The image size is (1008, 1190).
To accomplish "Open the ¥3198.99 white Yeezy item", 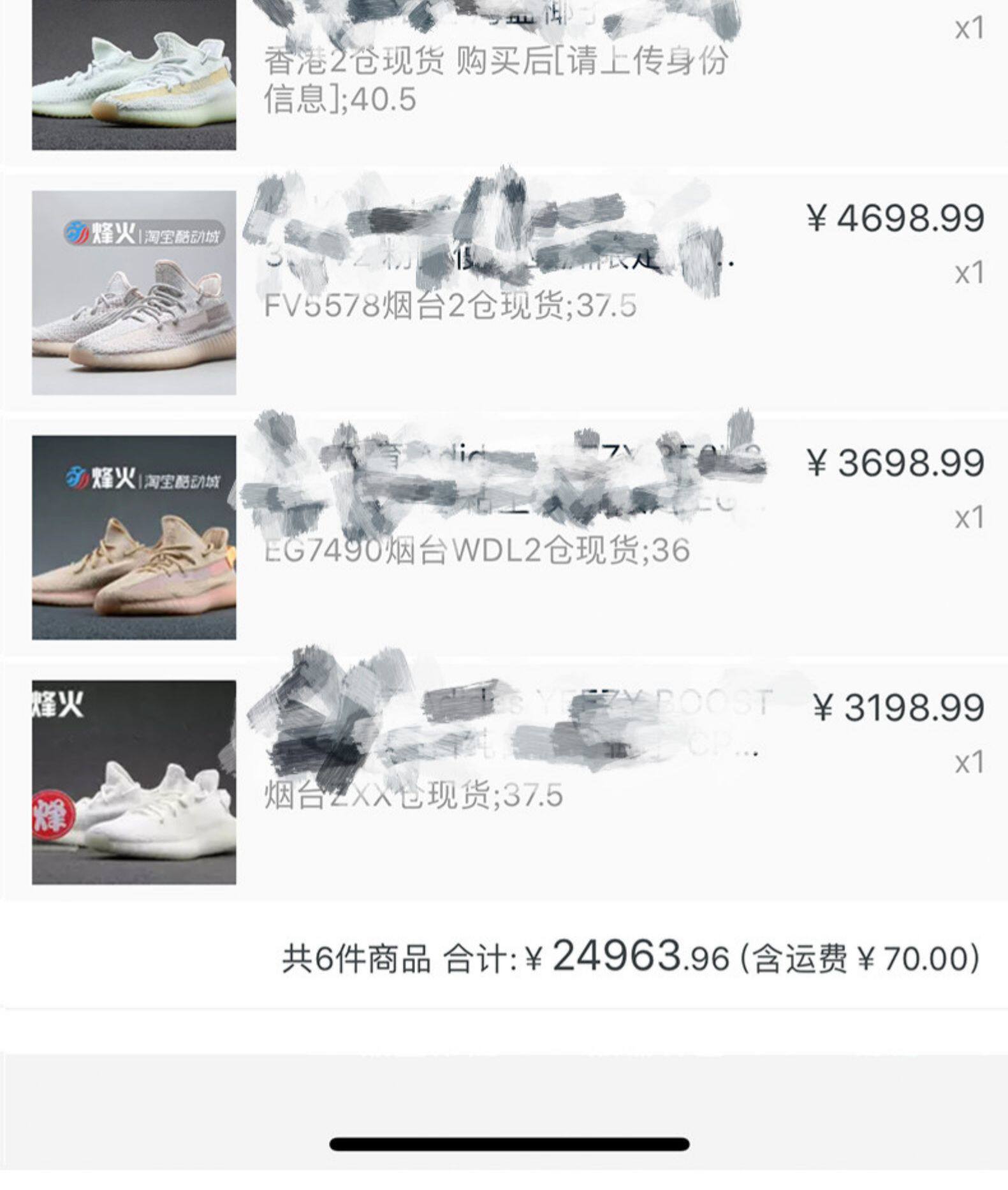I will [x=504, y=782].
